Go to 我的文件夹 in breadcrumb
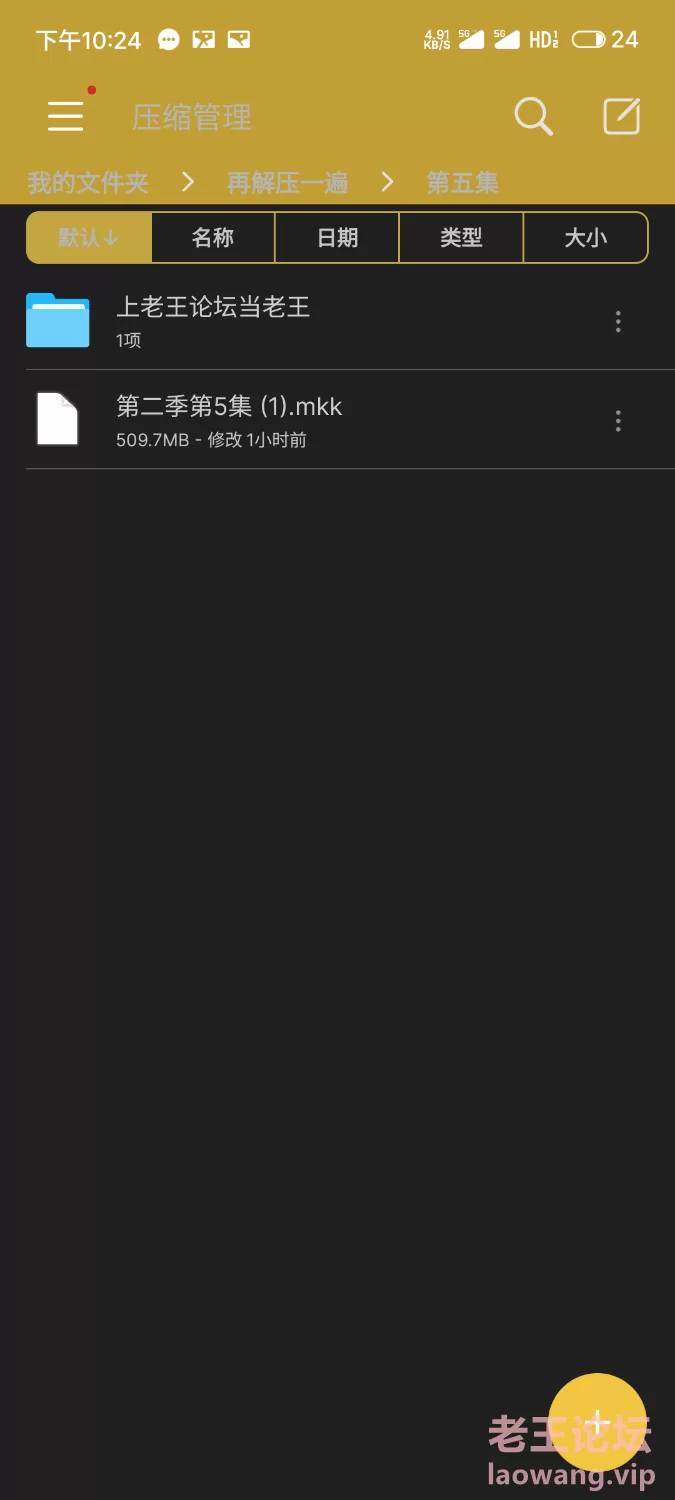Screen dimensions: 675x1500 [x=88, y=183]
